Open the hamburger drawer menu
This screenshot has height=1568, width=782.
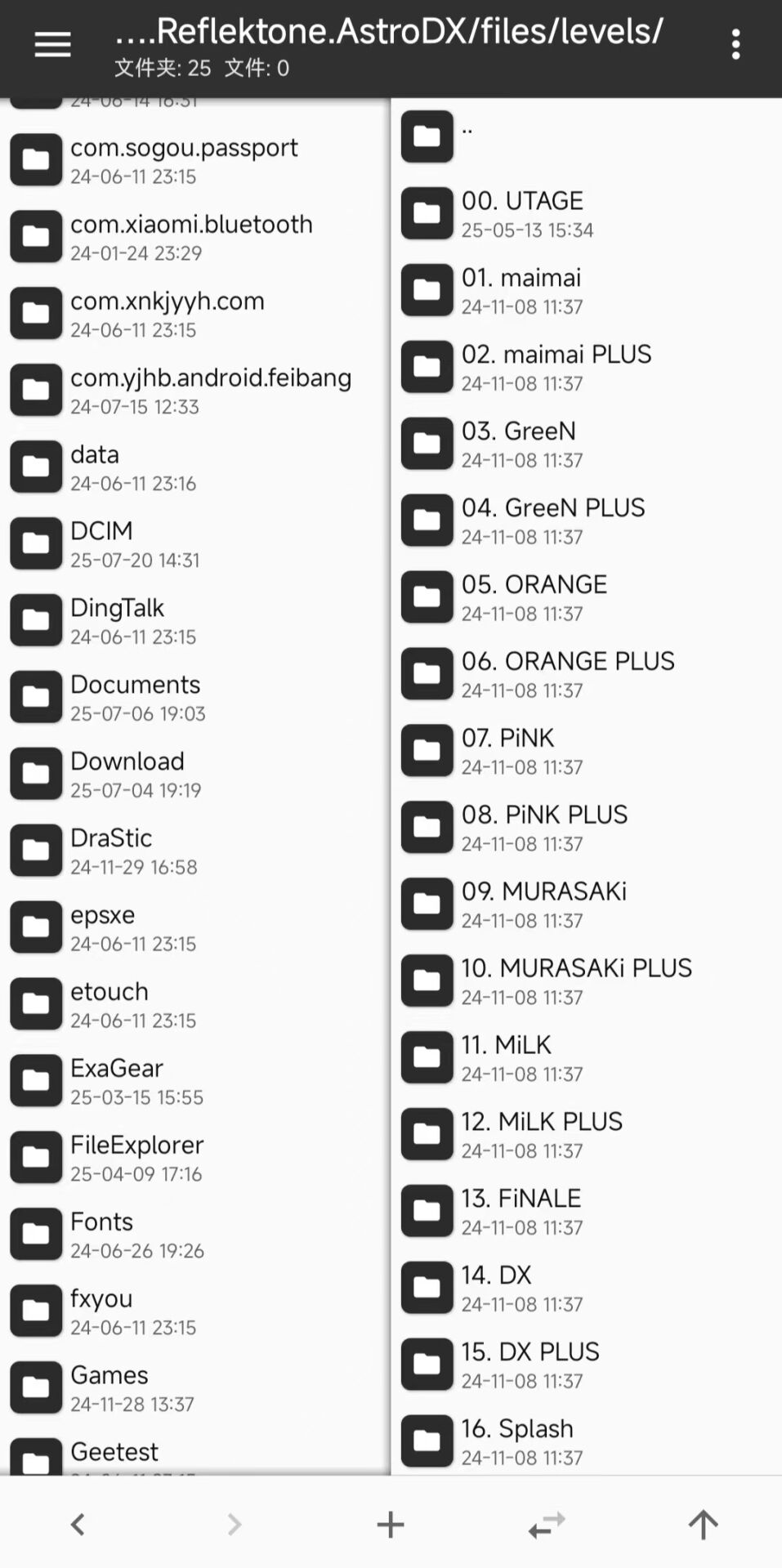pyautogui.click(x=52, y=45)
